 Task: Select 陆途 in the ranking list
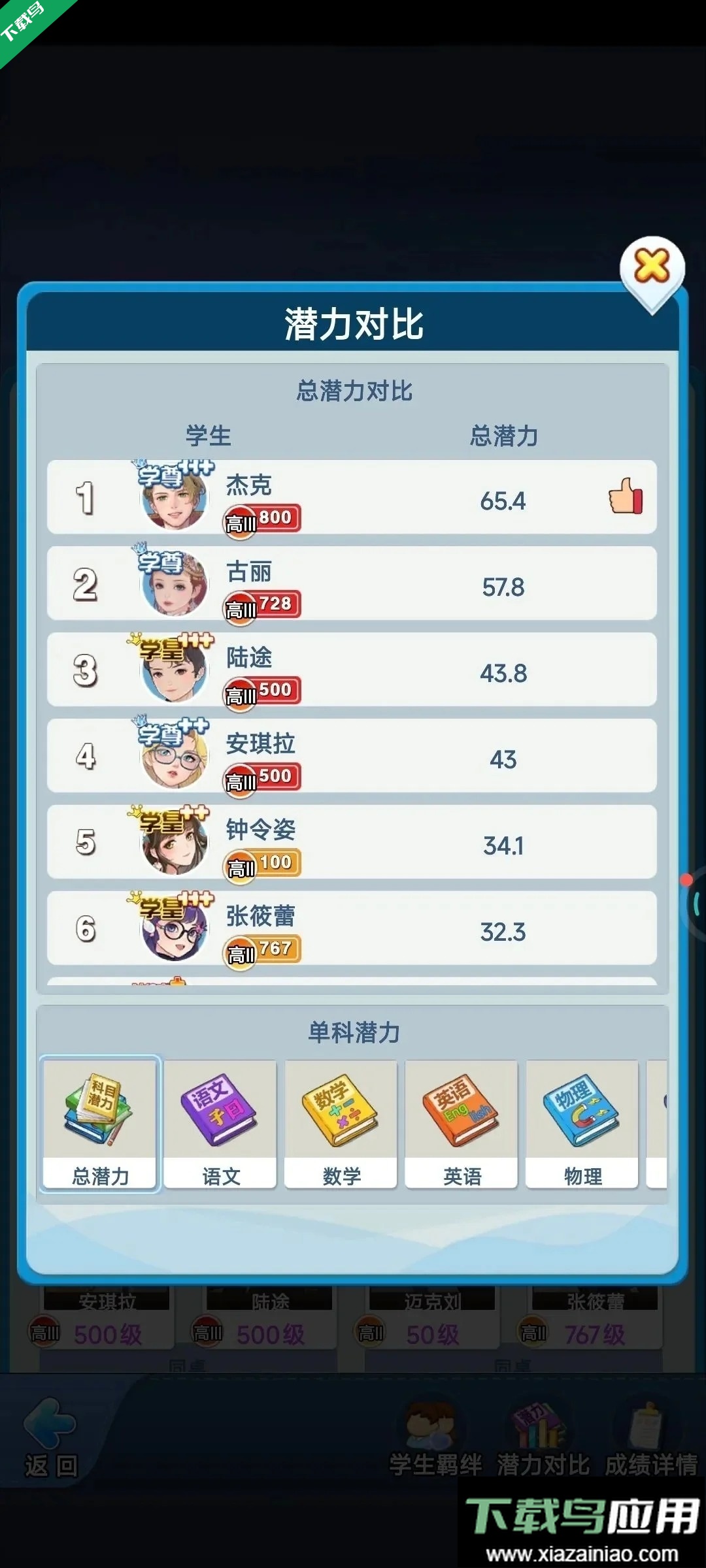[x=172, y=670]
